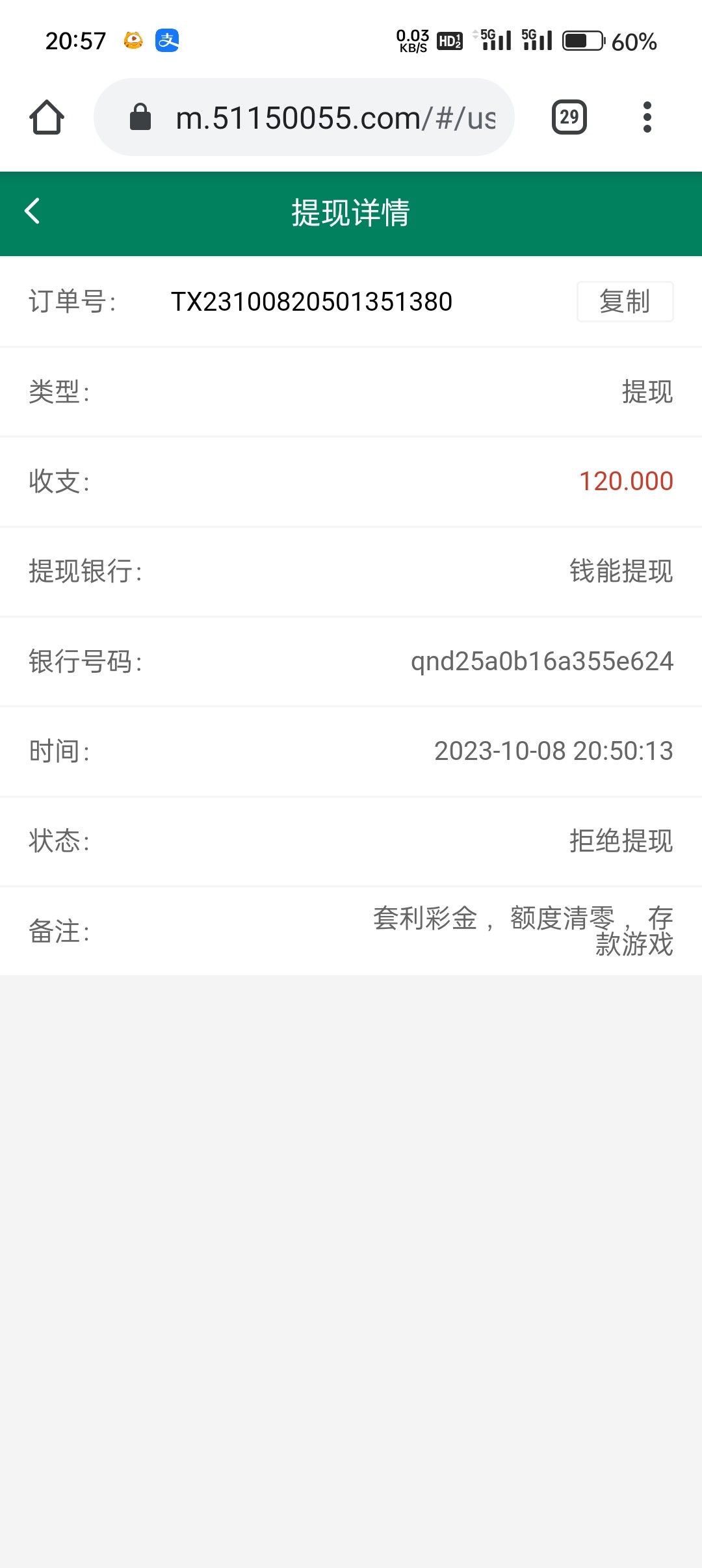Tap the back arrow on the 提现详情 header
The width and height of the screenshot is (702, 1568).
31,211
